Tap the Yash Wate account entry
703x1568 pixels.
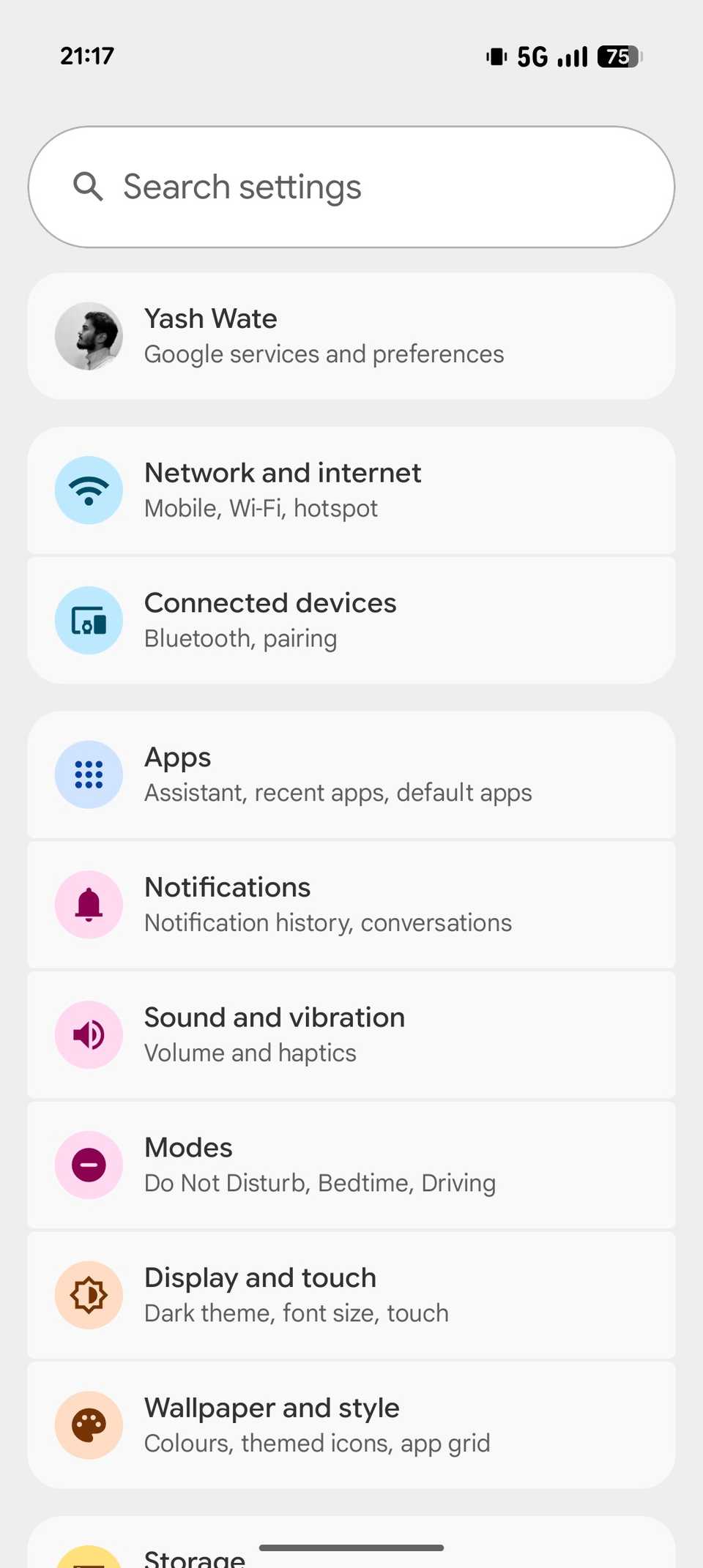pos(351,335)
